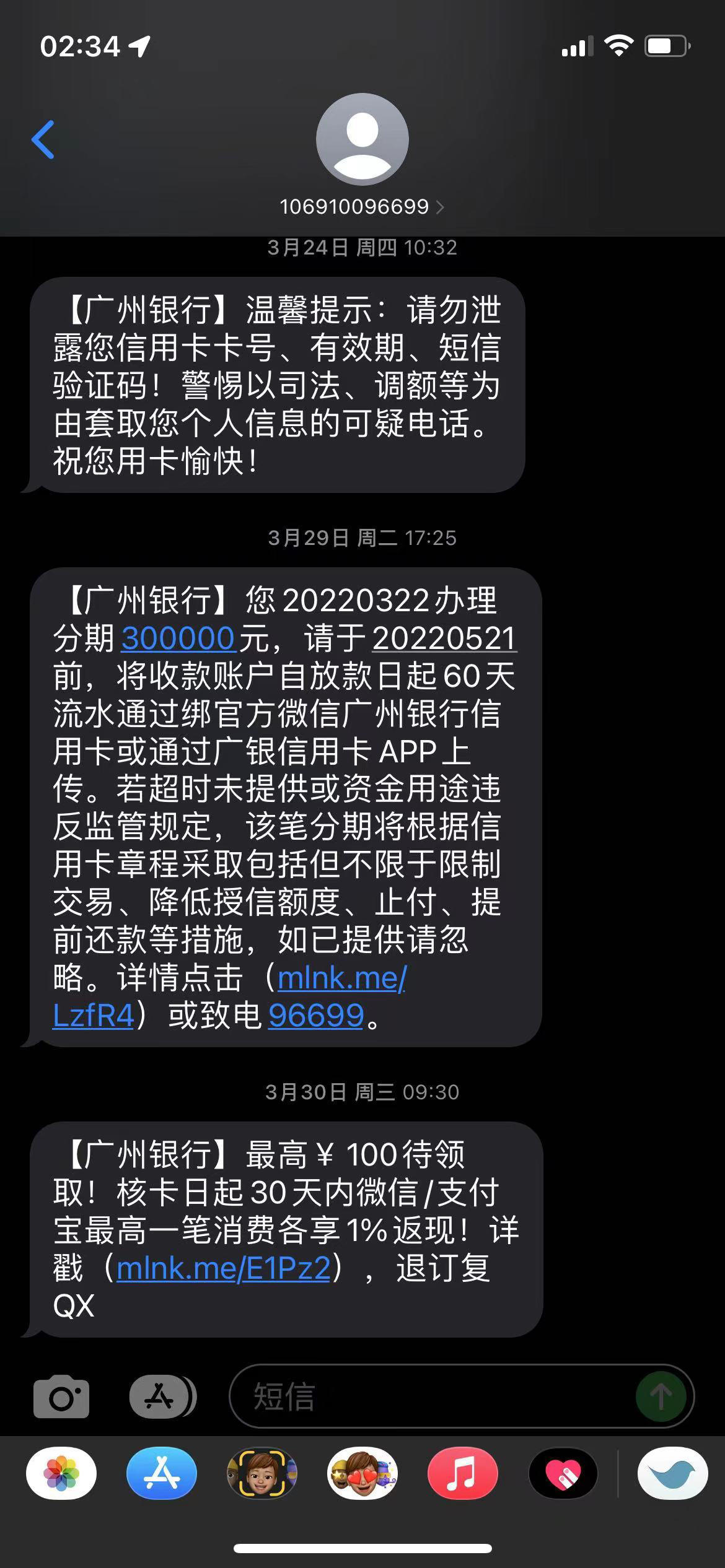
Task: Tap the contact avatar at the top
Action: (362, 139)
